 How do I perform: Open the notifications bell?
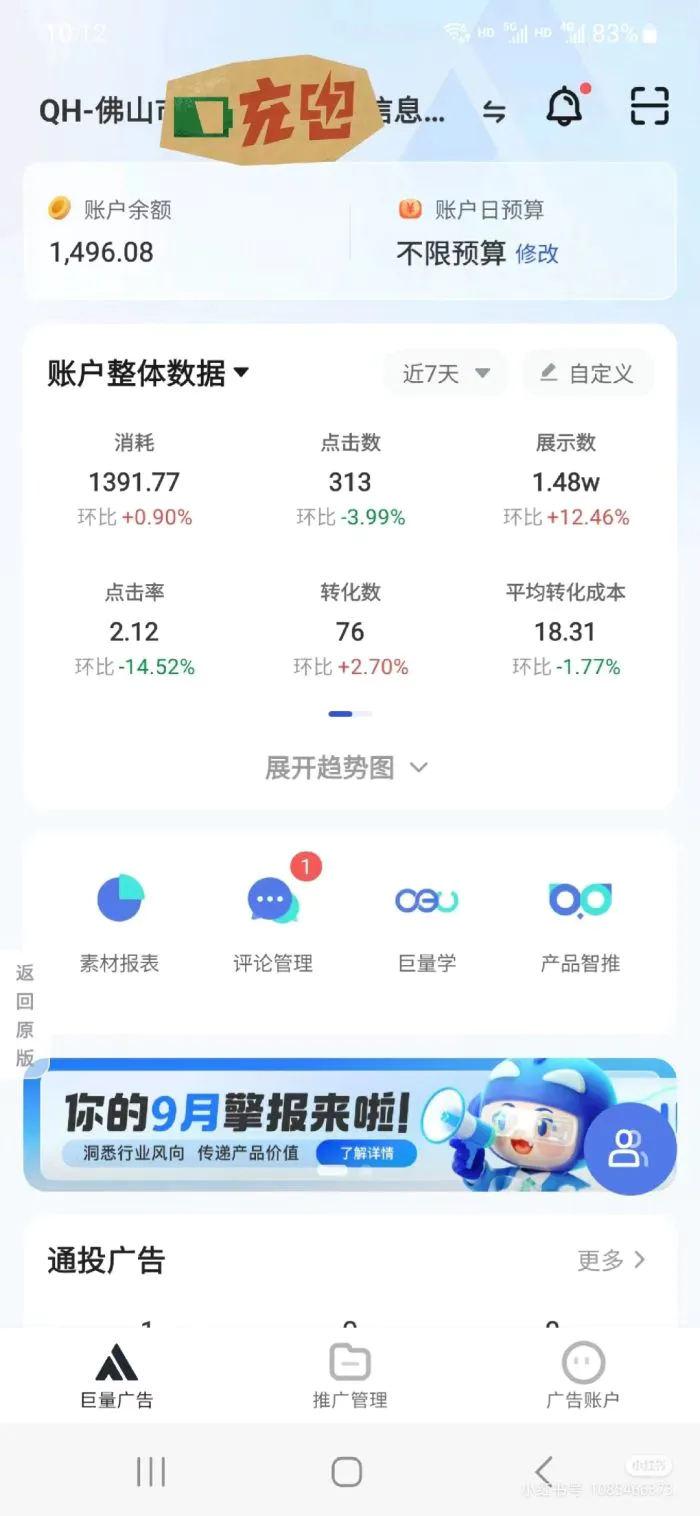click(565, 106)
